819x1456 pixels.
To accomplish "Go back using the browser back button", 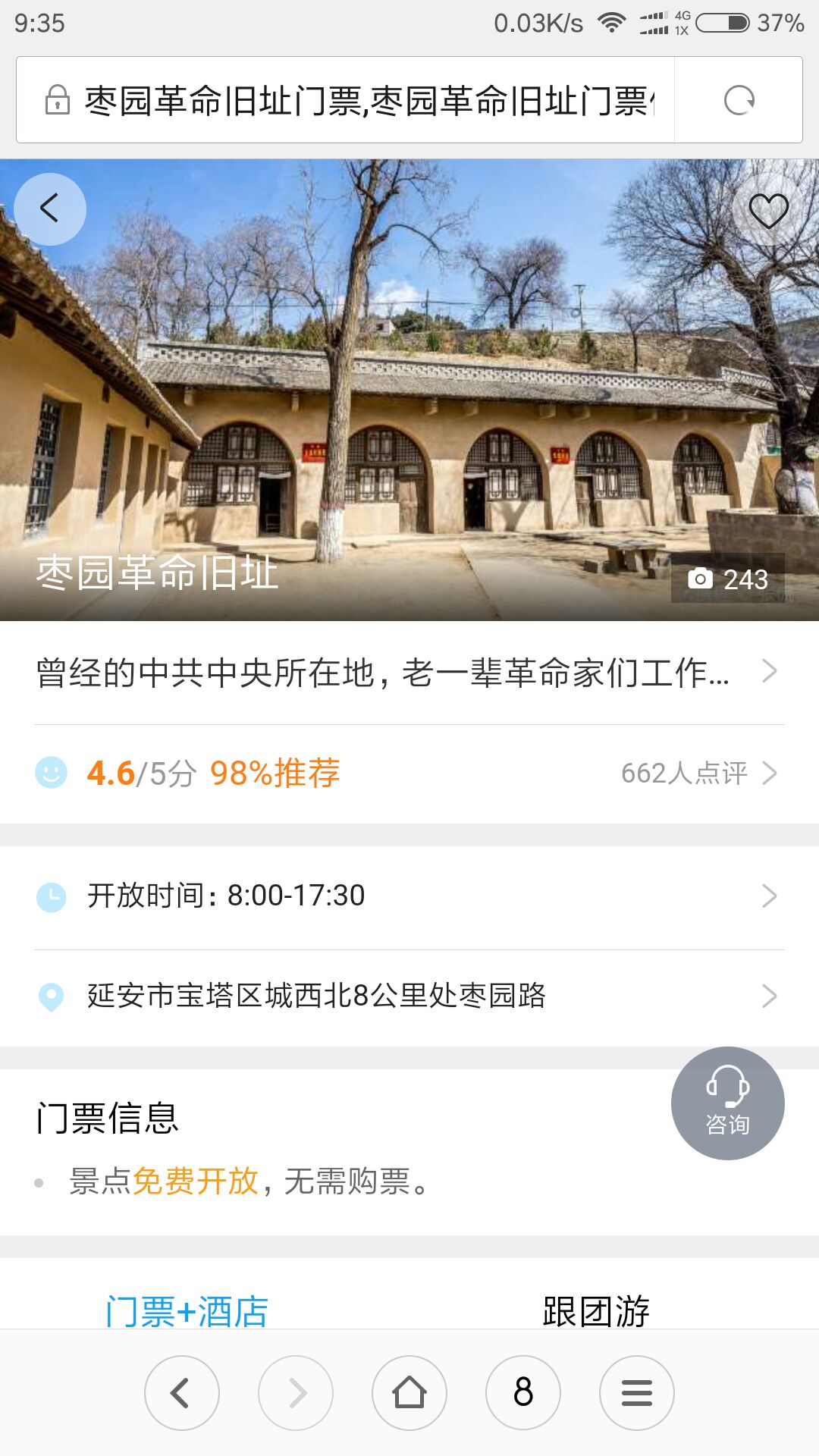I will pyautogui.click(x=182, y=1392).
